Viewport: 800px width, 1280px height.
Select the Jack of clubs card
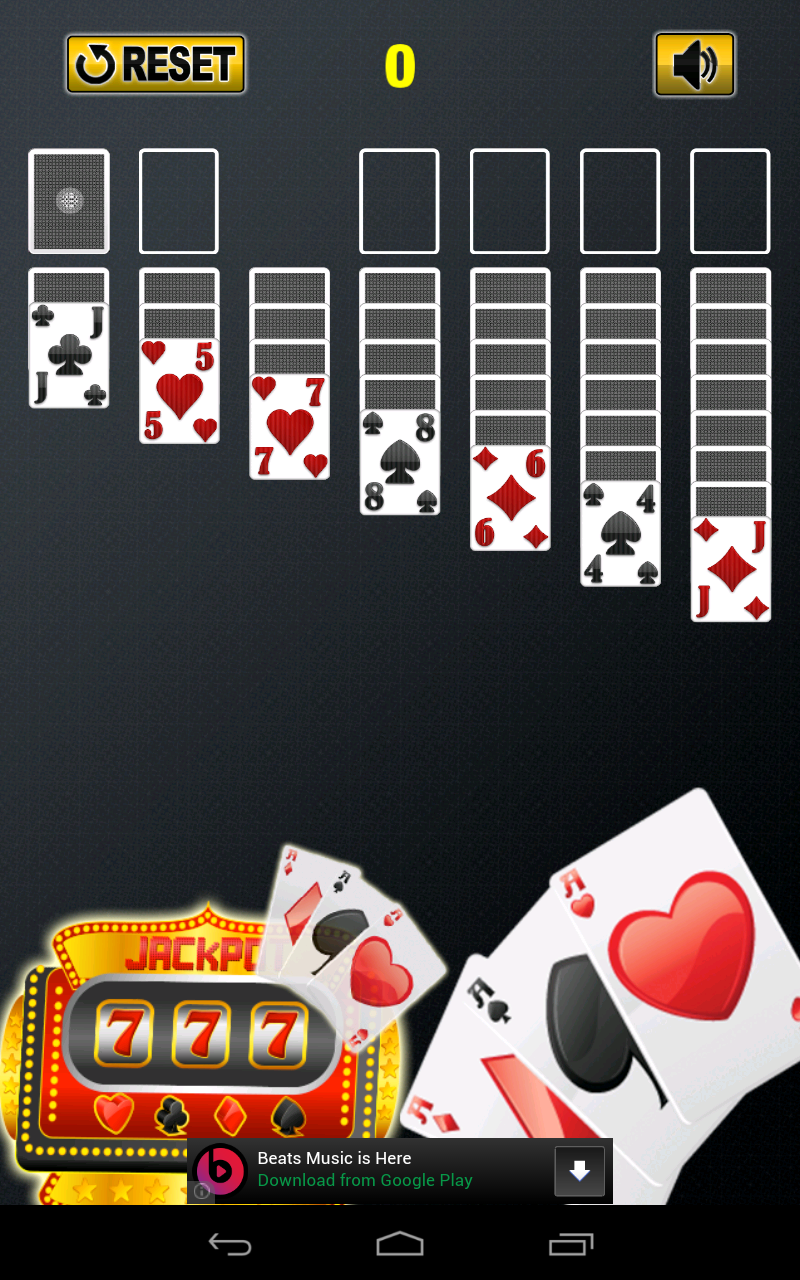tap(69, 357)
